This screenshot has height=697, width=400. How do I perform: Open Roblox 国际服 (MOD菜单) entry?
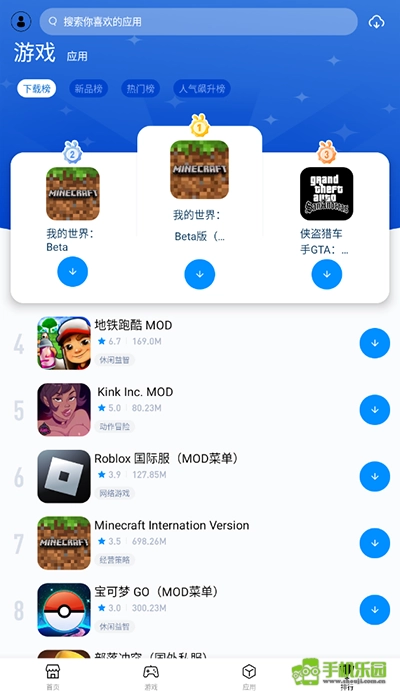point(200,476)
